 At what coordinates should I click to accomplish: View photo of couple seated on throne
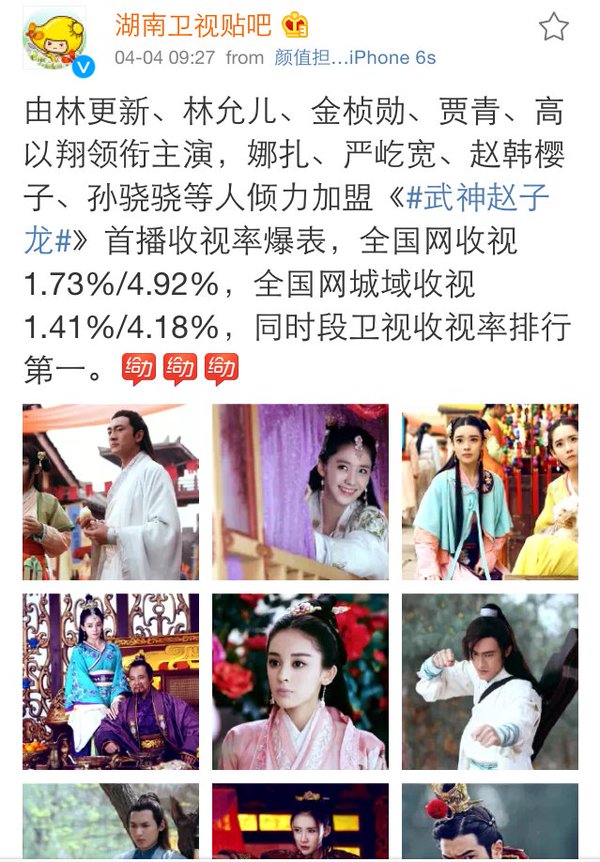pyautogui.click(x=111, y=681)
